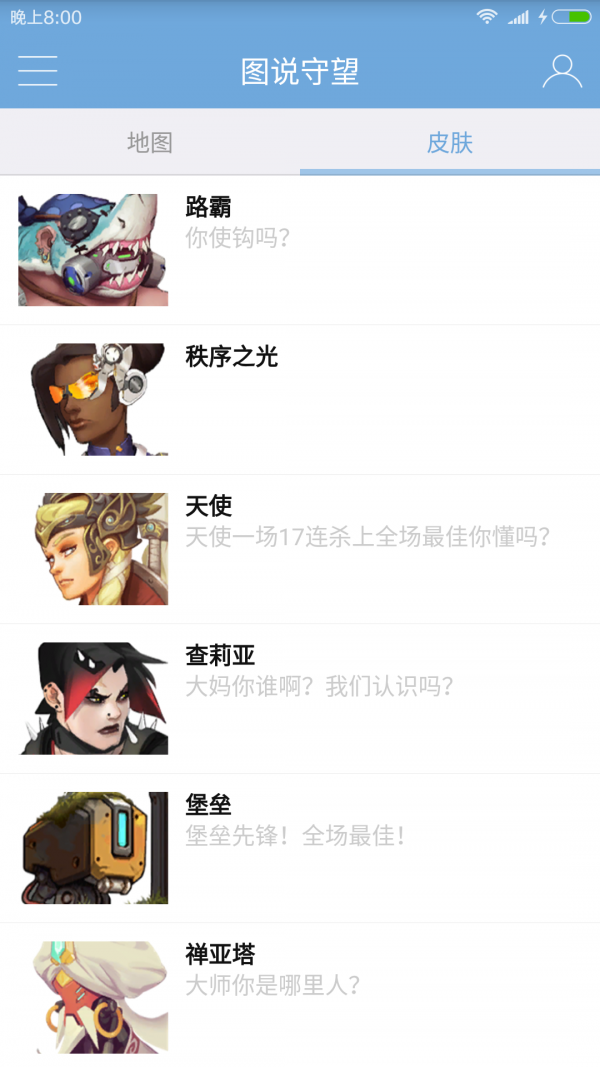This screenshot has height=1067, width=600.
Task: View the 天使 skin entry
Action: [300, 549]
